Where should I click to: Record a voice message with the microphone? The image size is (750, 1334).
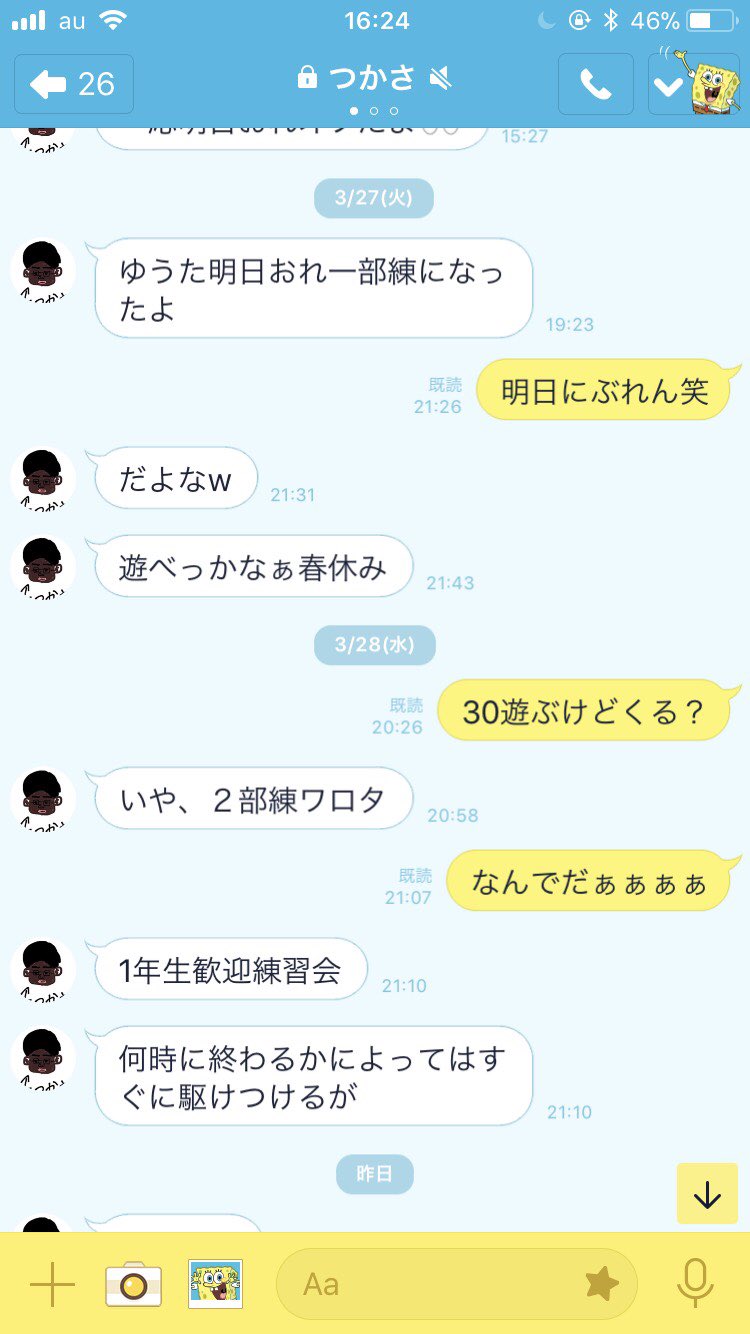(x=695, y=1284)
